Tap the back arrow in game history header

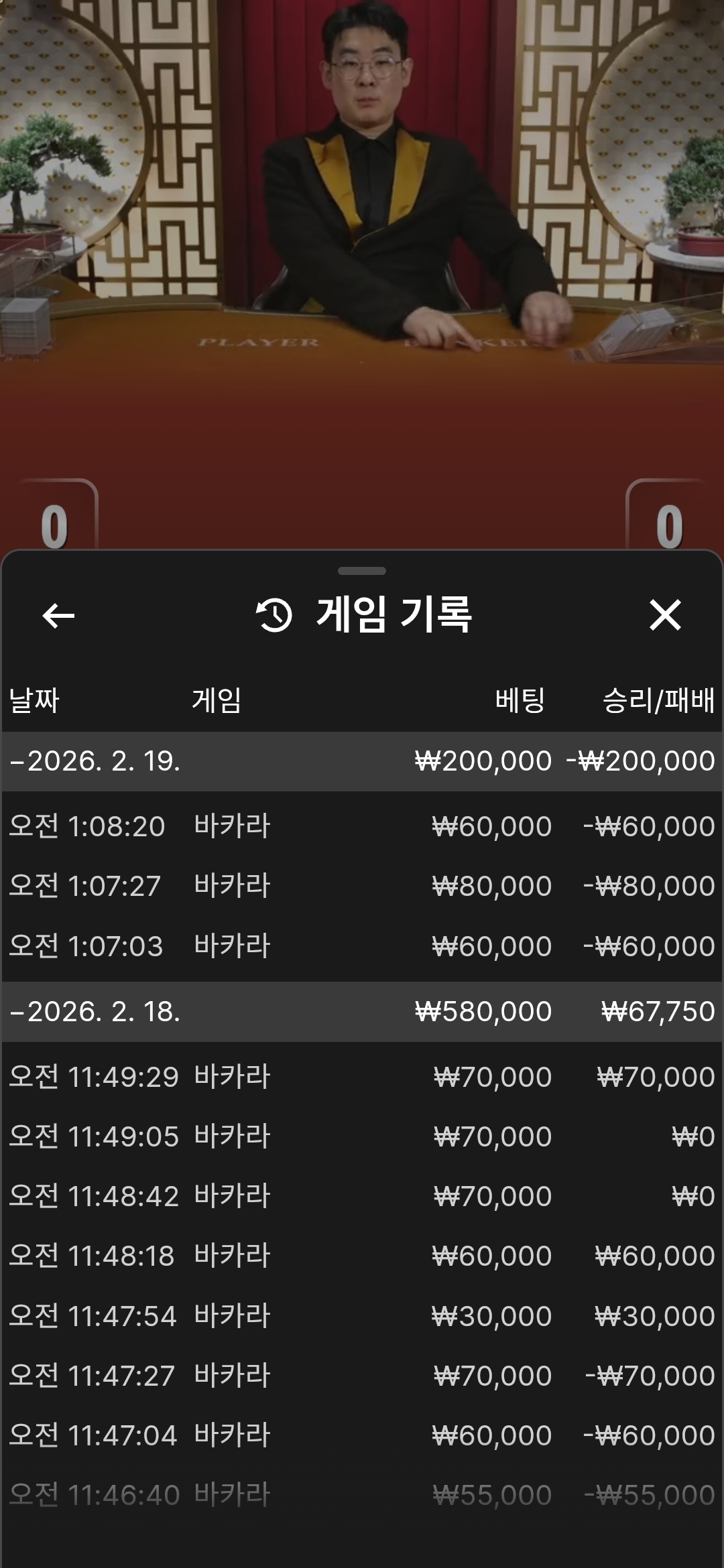pyautogui.click(x=56, y=616)
